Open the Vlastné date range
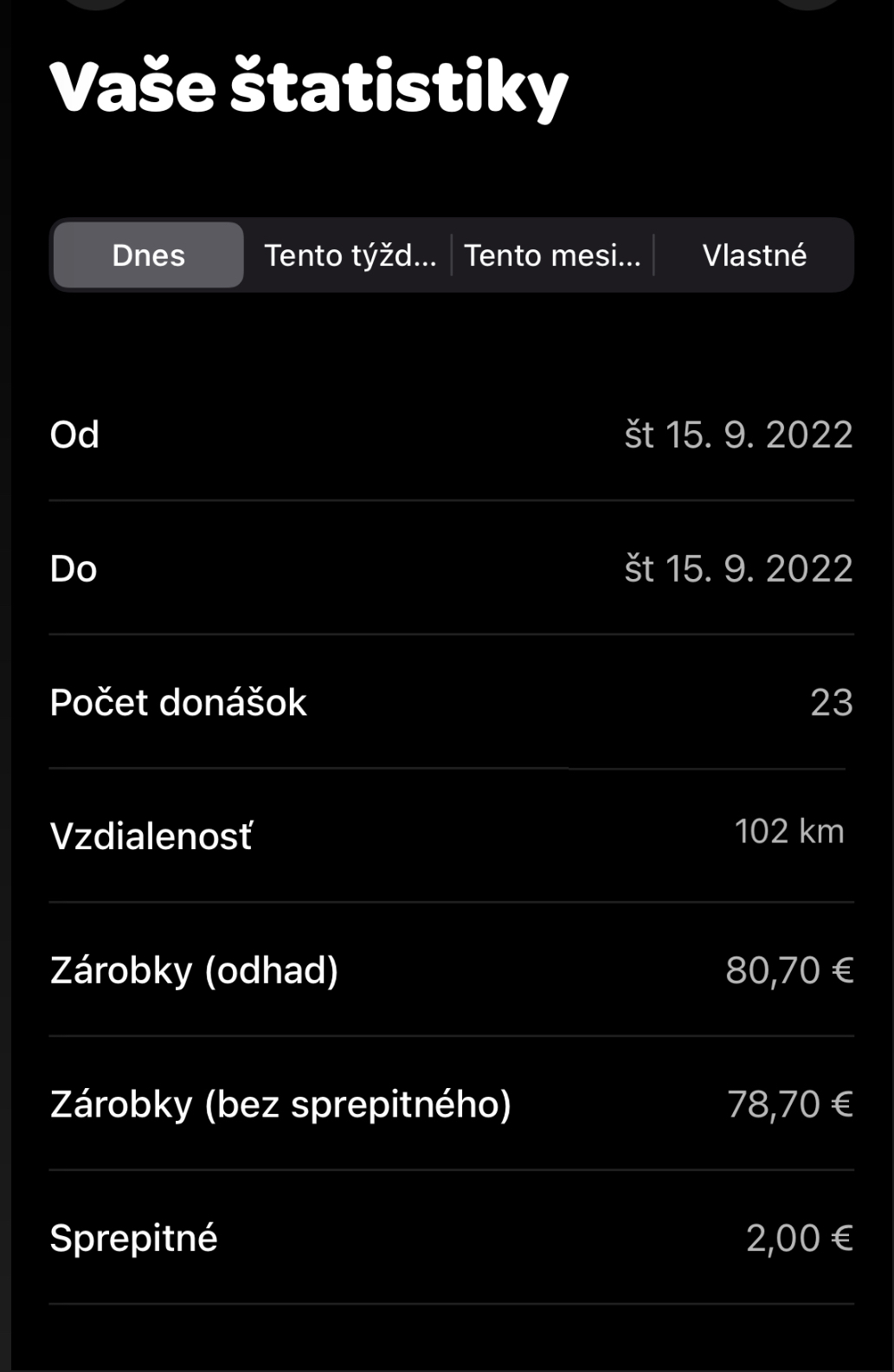The image size is (894, 1372). coord(754,255)
